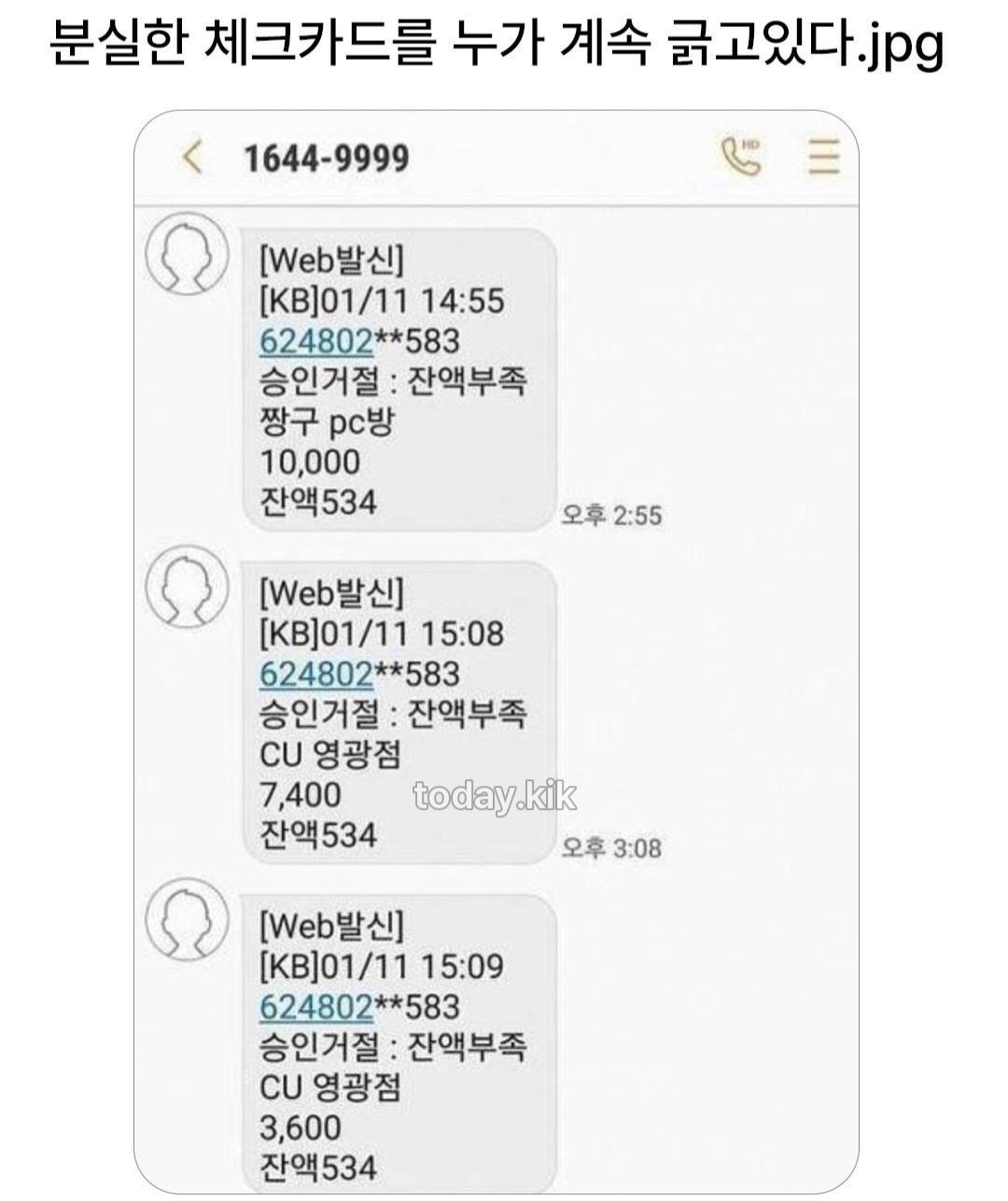Open the three-line options menu icon

pyautogui.click(x=821, y=159)
